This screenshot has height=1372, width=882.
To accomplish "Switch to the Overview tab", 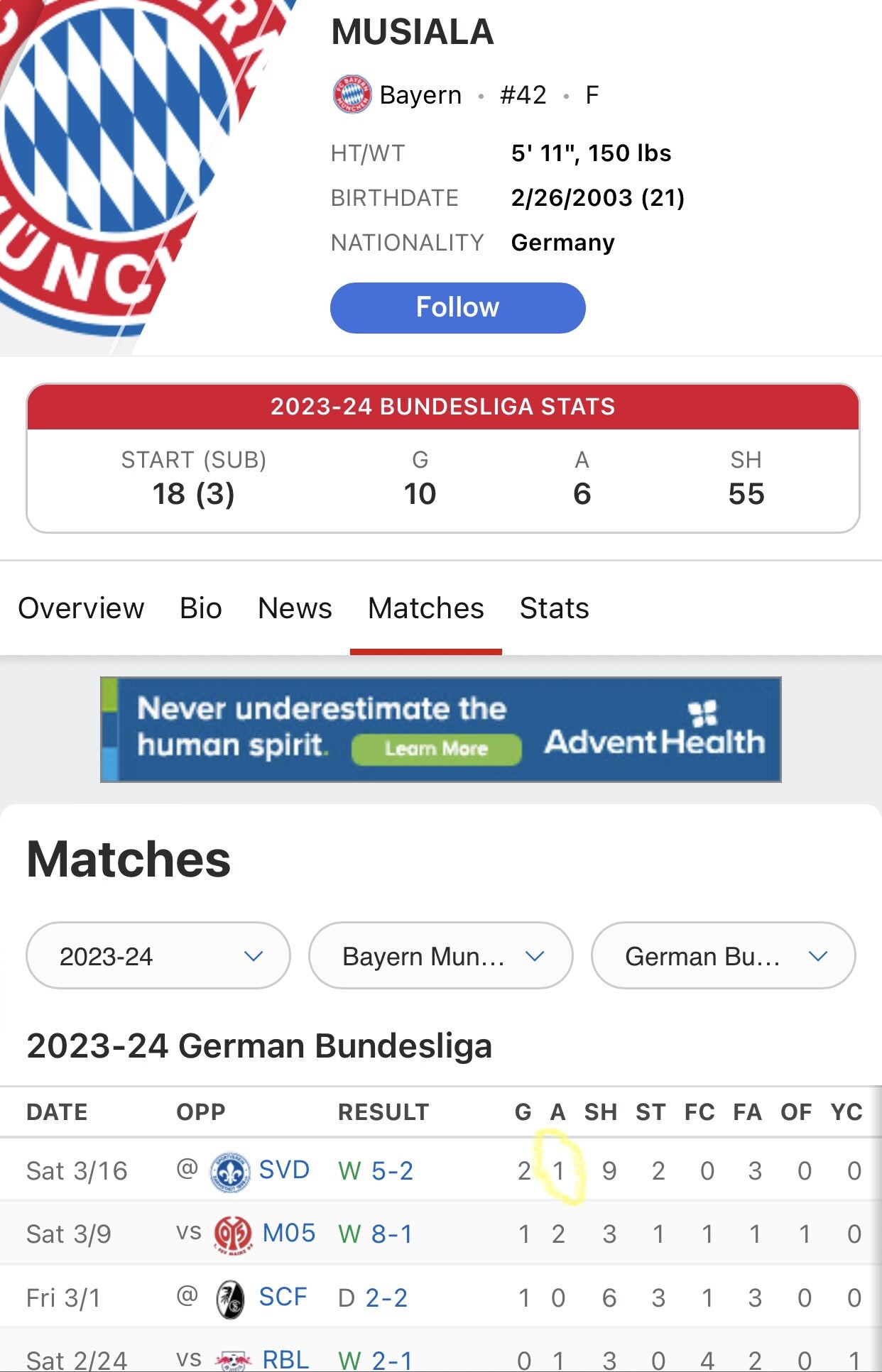I will tap(81, 608).
